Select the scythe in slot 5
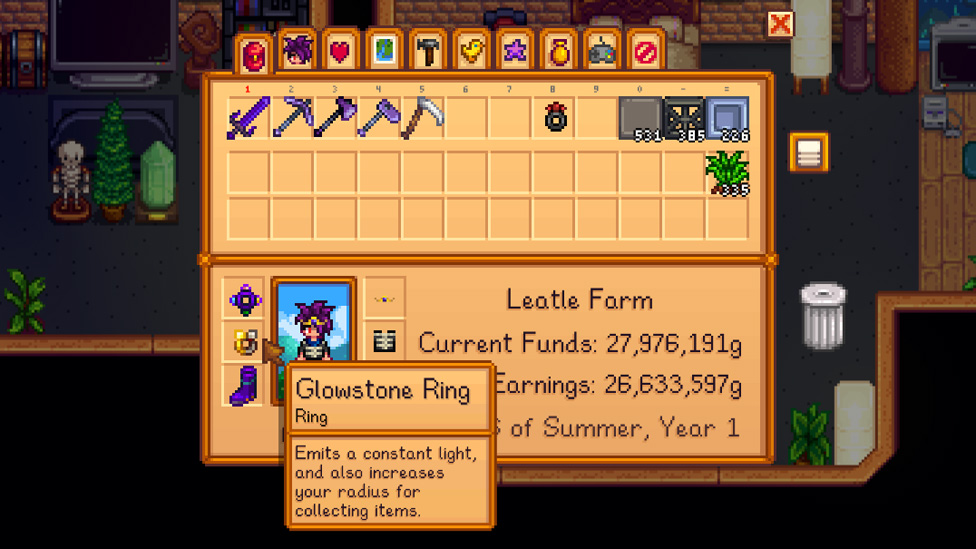976x549 pixels. 422,119
